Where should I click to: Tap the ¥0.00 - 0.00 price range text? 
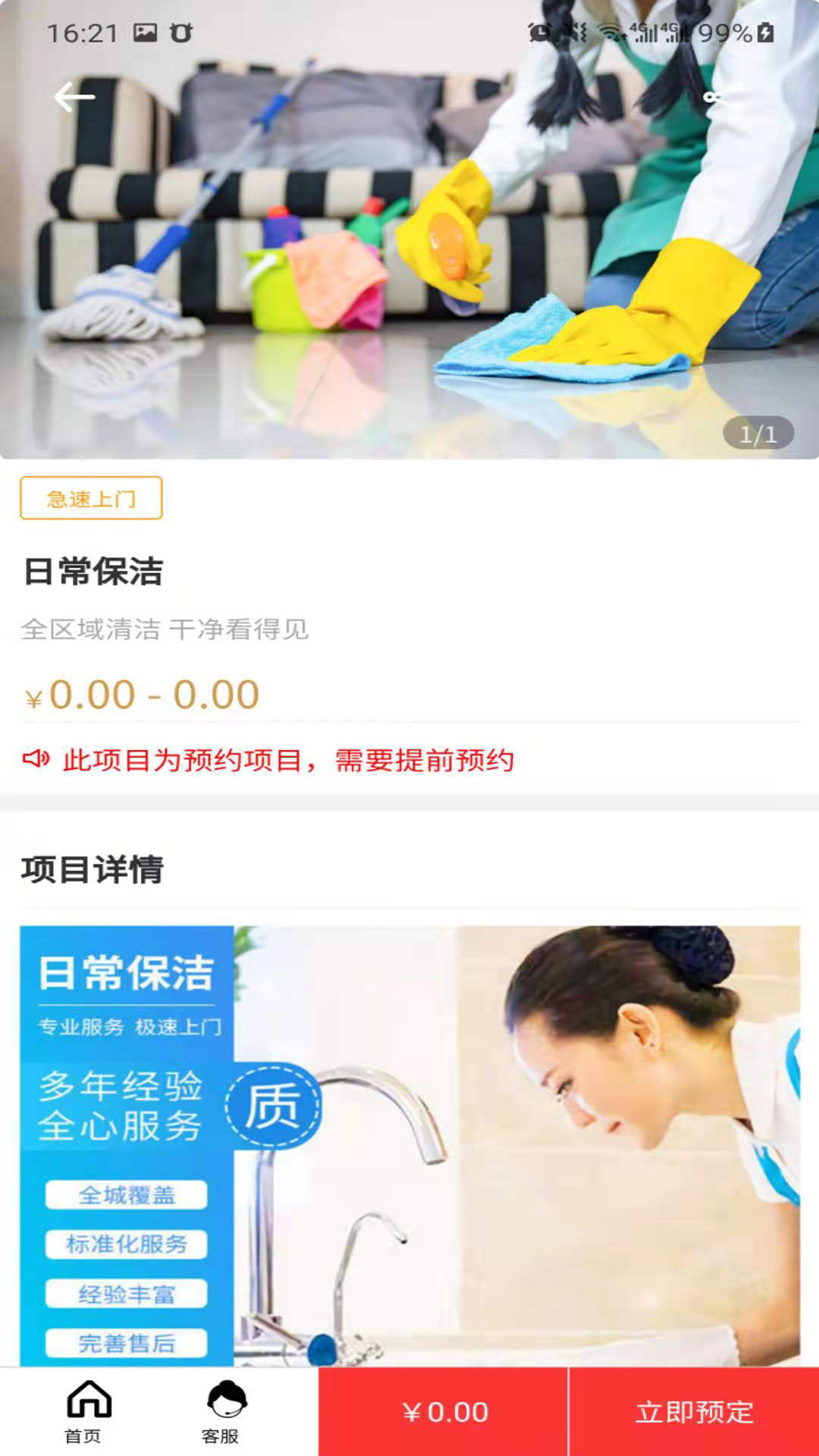pyautogui.click(x=140, y=694)
